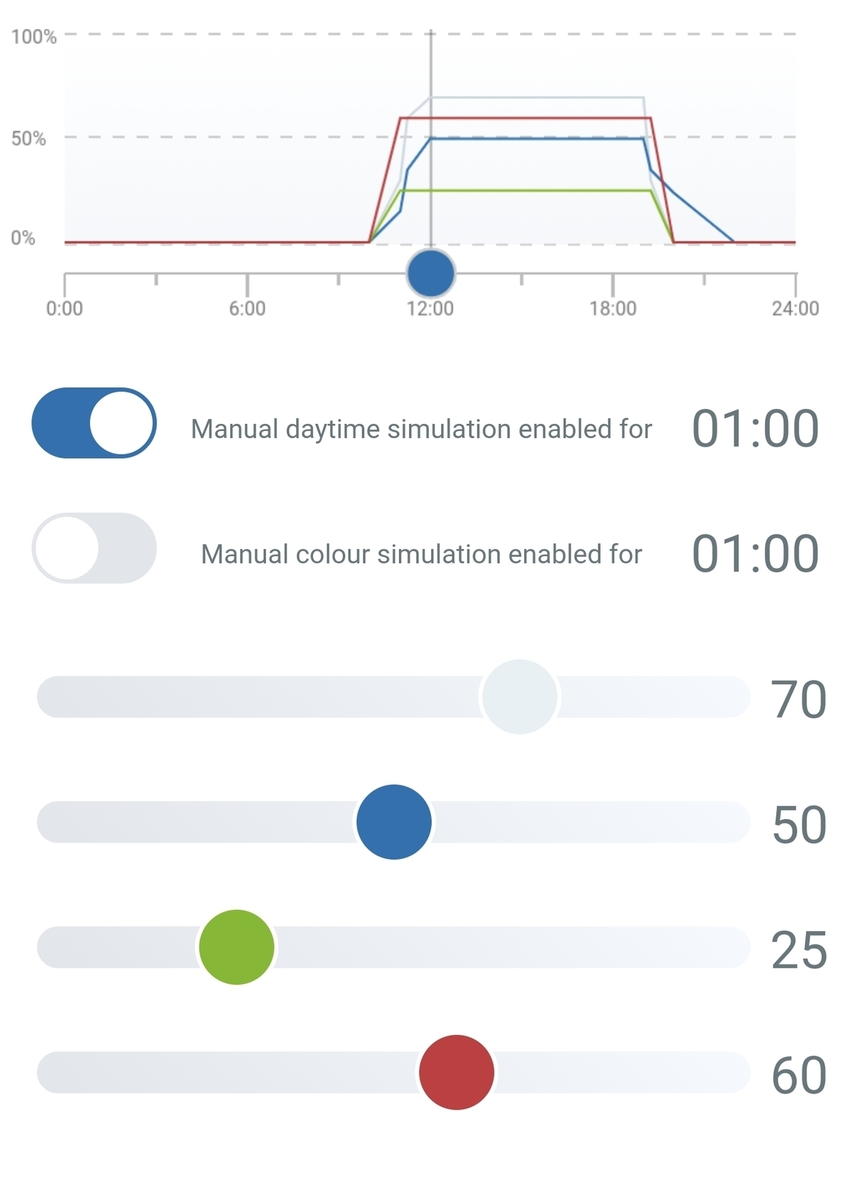
Task: Set the daytime simulation duration 01:00
Action: point(755,429)
